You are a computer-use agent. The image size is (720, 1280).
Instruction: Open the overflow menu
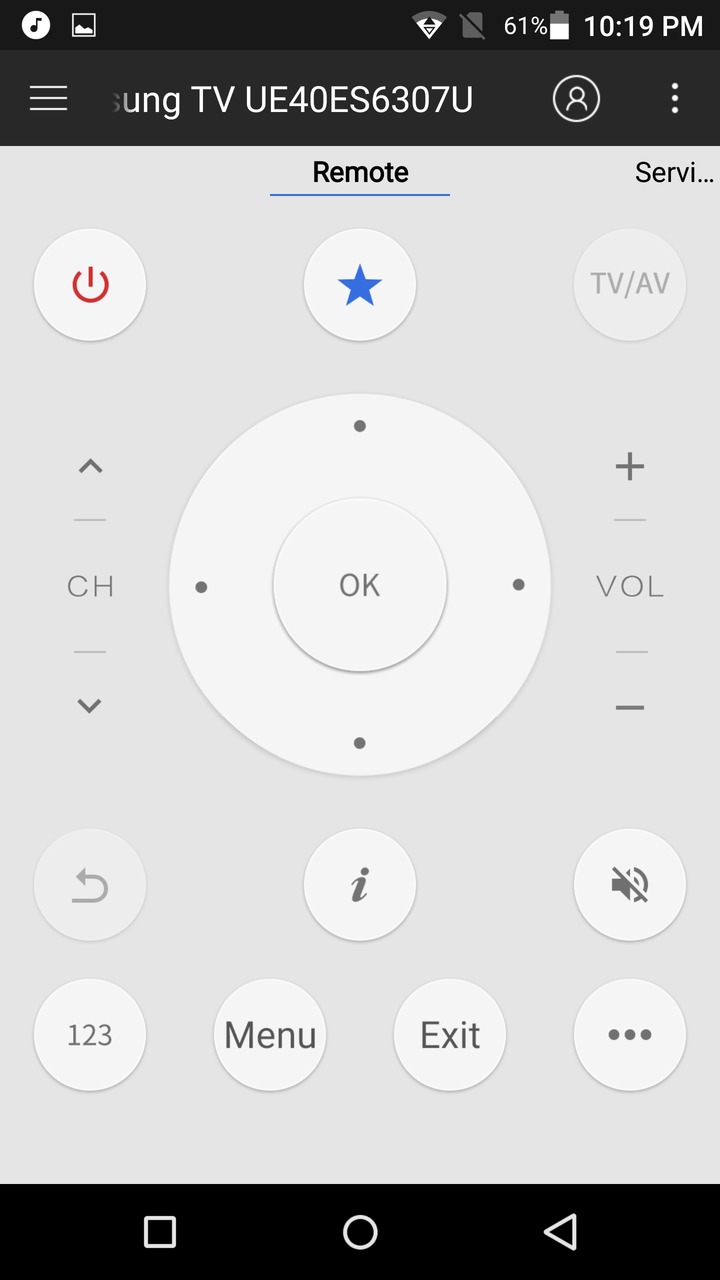coord(675,98)
